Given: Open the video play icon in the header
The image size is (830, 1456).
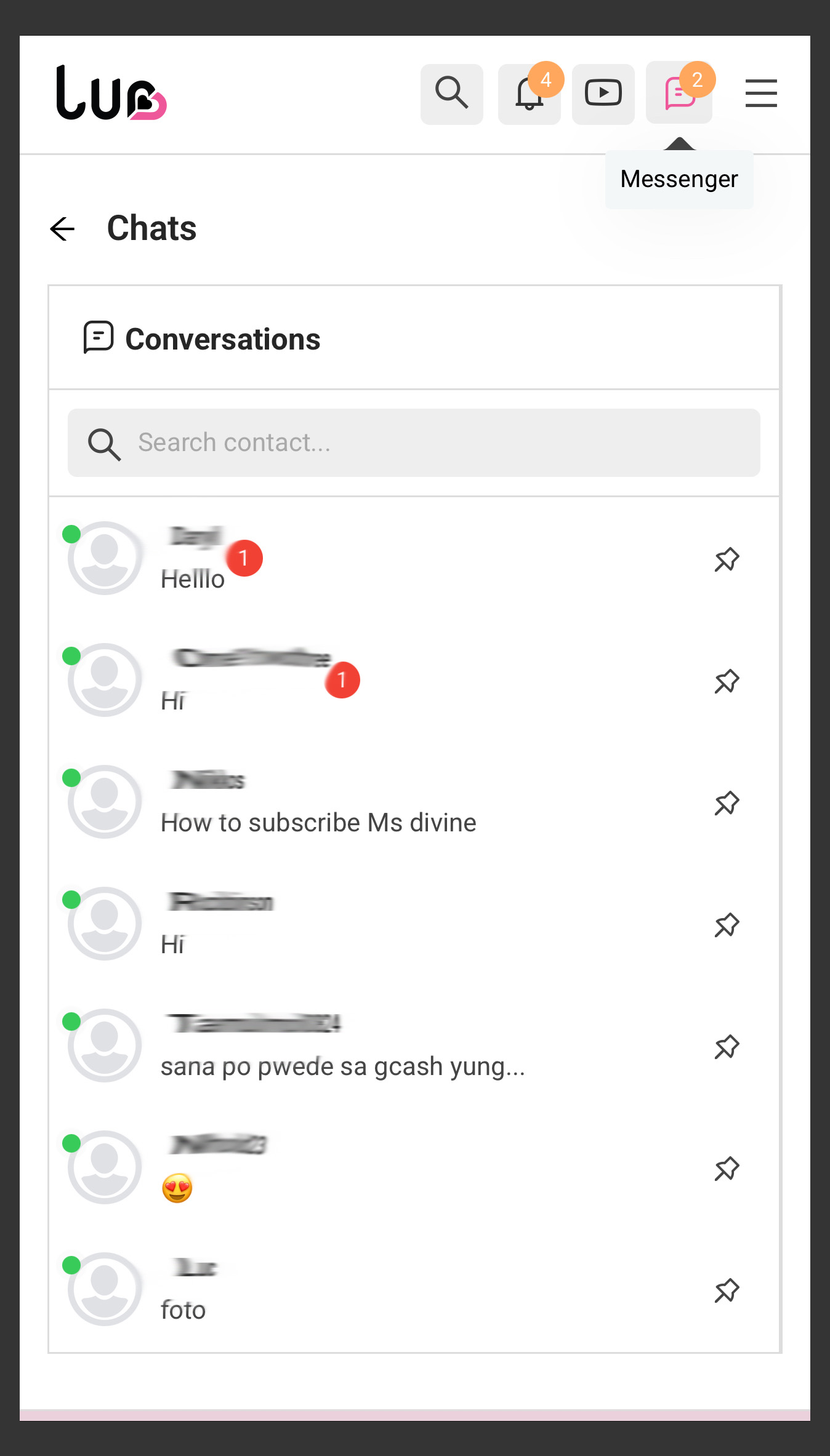Looking at the screenshot, I should (603, 94).
